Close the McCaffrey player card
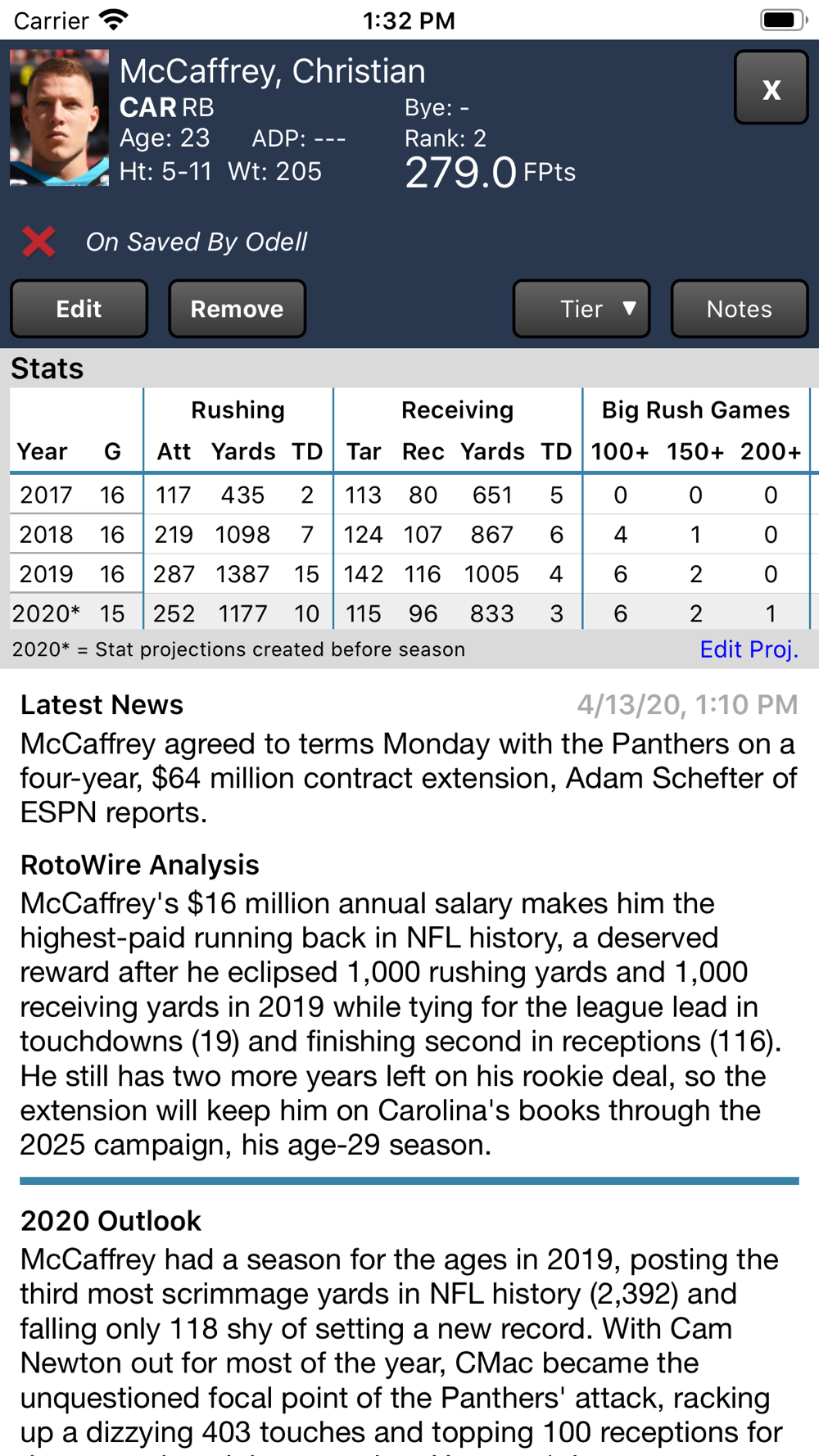The image size is (819, 1456). (x=771, y=88)
